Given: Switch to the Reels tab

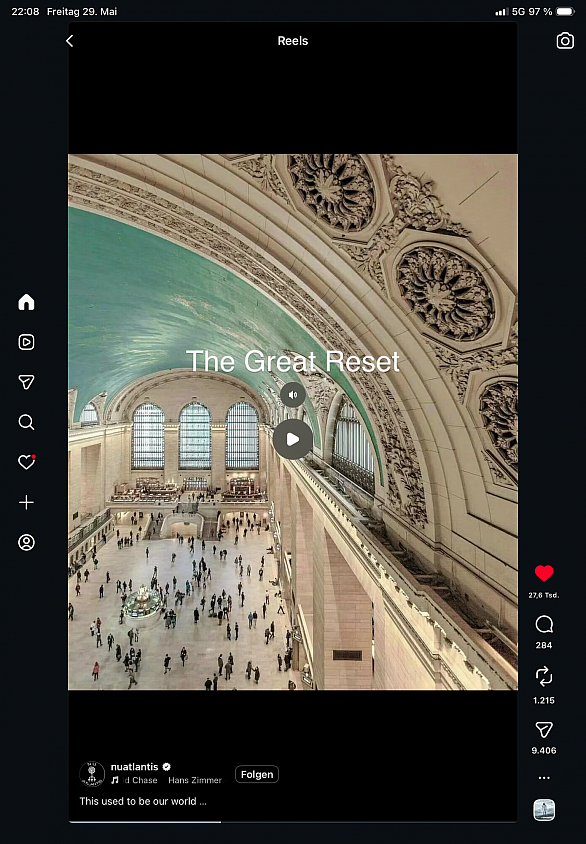Looking at the screenshot, I should pos(26,342).
